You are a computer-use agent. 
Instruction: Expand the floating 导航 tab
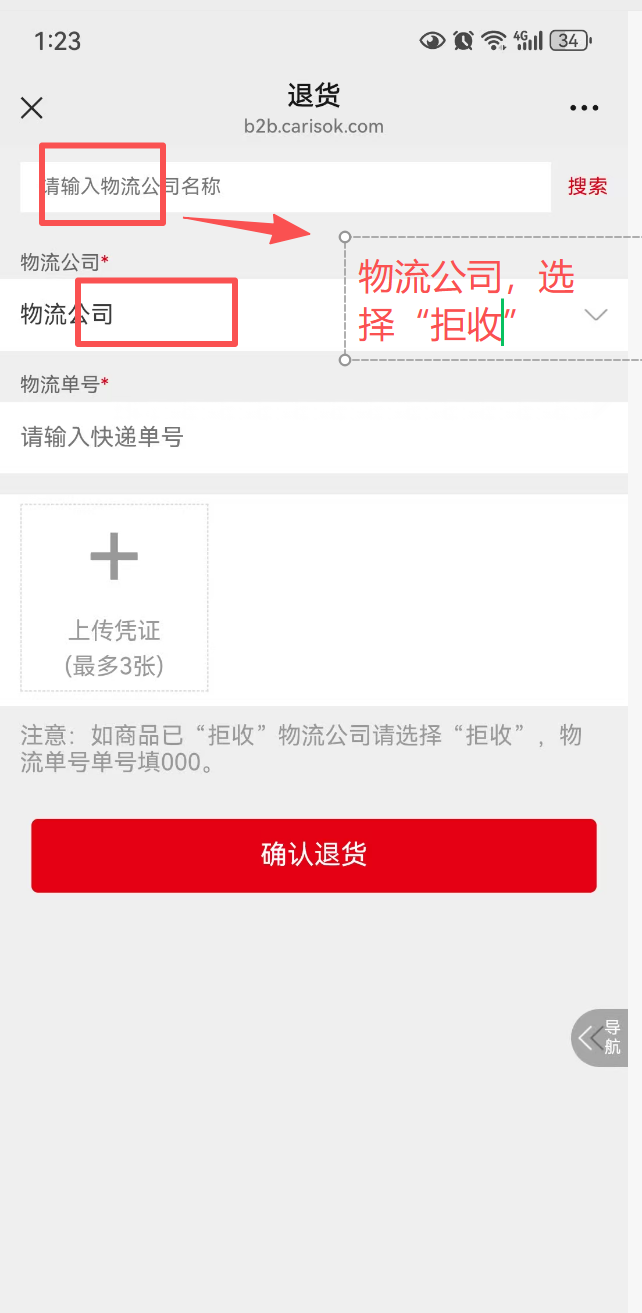click(600, 1037)
